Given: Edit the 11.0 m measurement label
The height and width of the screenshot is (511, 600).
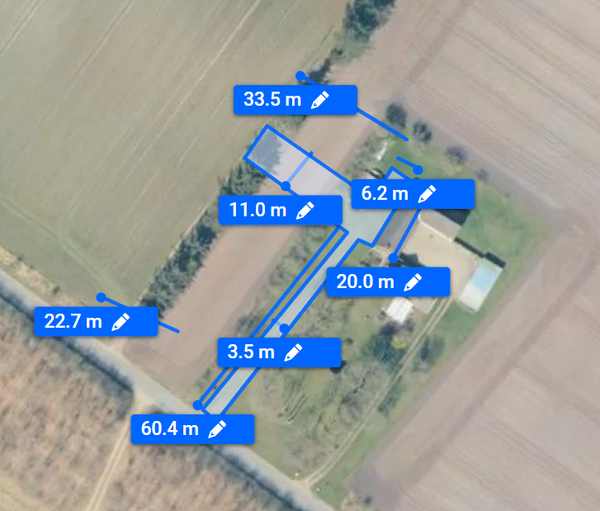Looking at the screenshot, I should 306,210.
